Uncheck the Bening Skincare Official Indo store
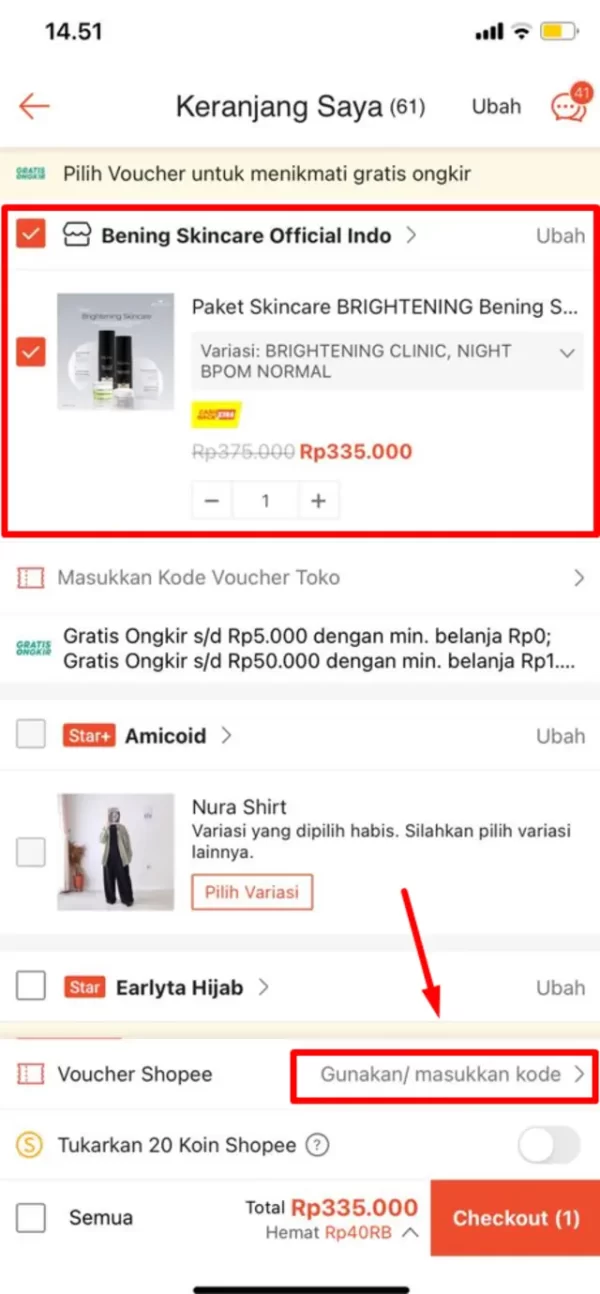600x1294 pixels. 32,235
